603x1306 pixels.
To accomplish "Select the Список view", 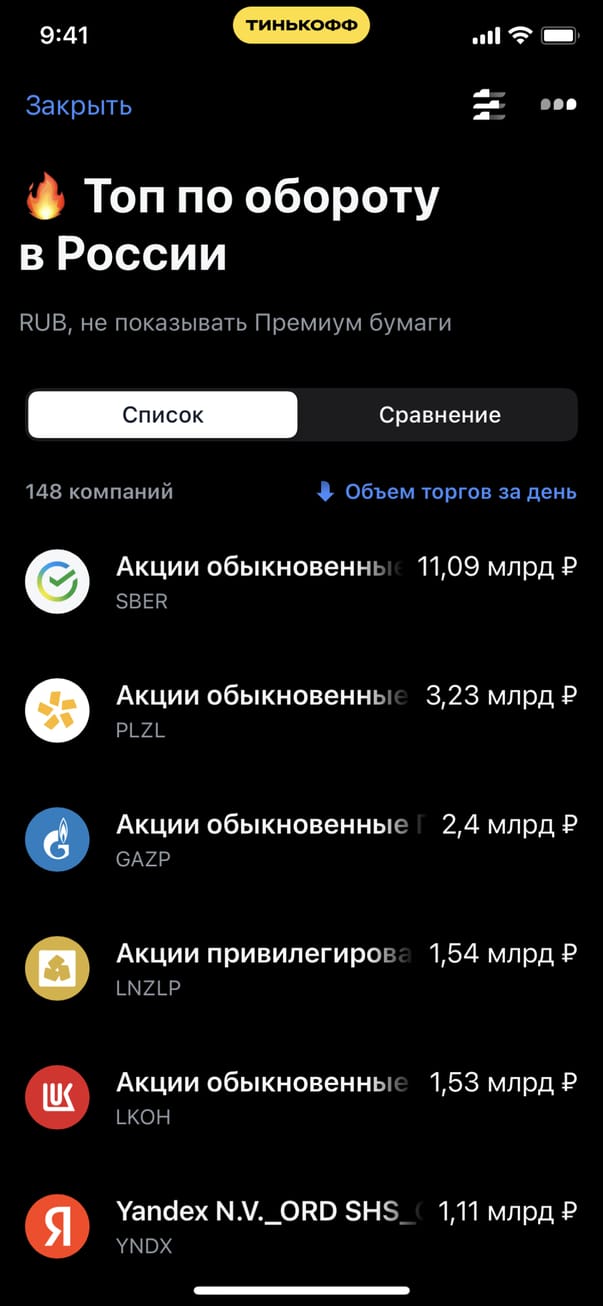I will pyautogui.click(x=163, y=415).
